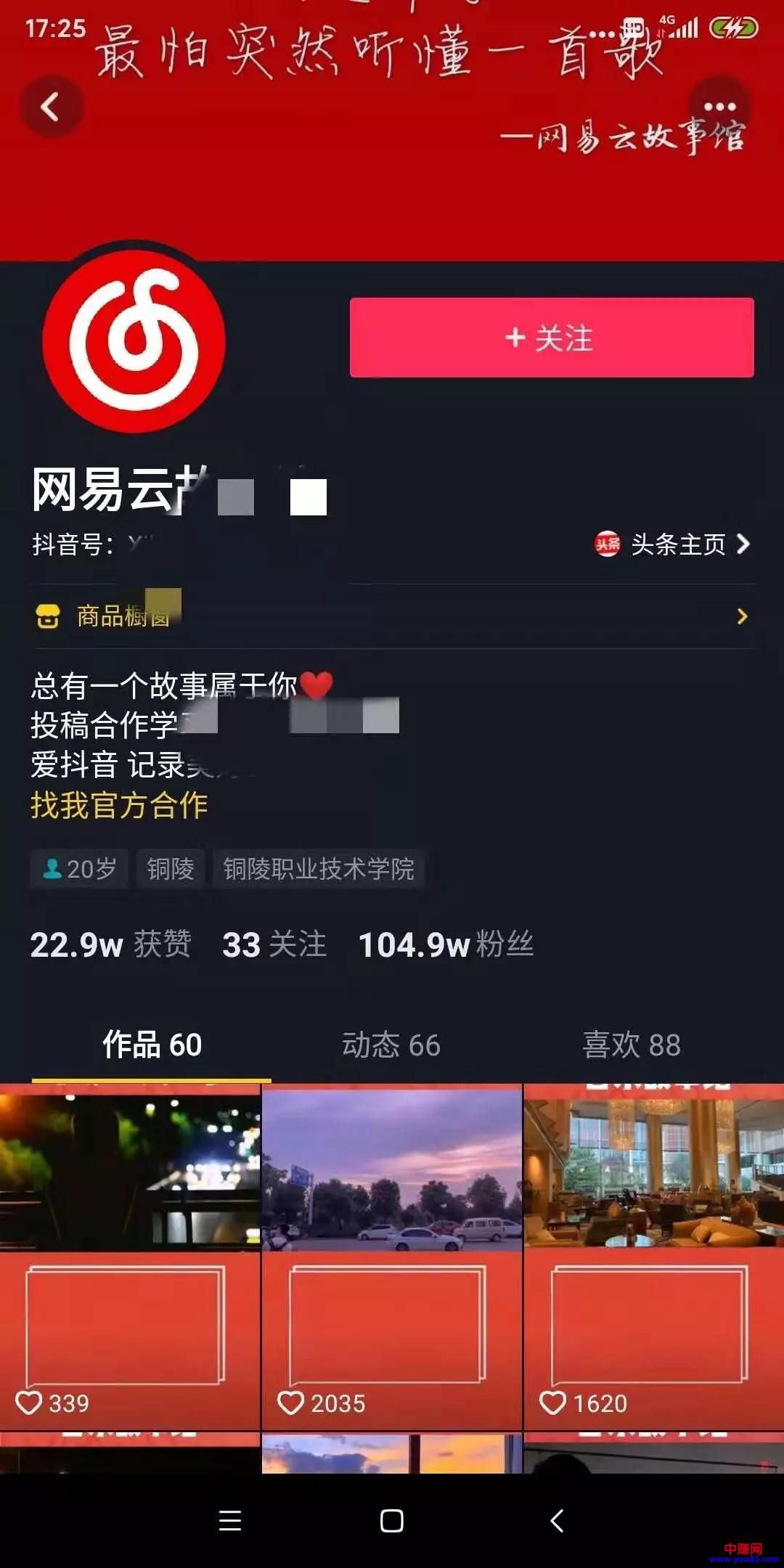
Task: Tap the system home button
Action: point(392,1520)
